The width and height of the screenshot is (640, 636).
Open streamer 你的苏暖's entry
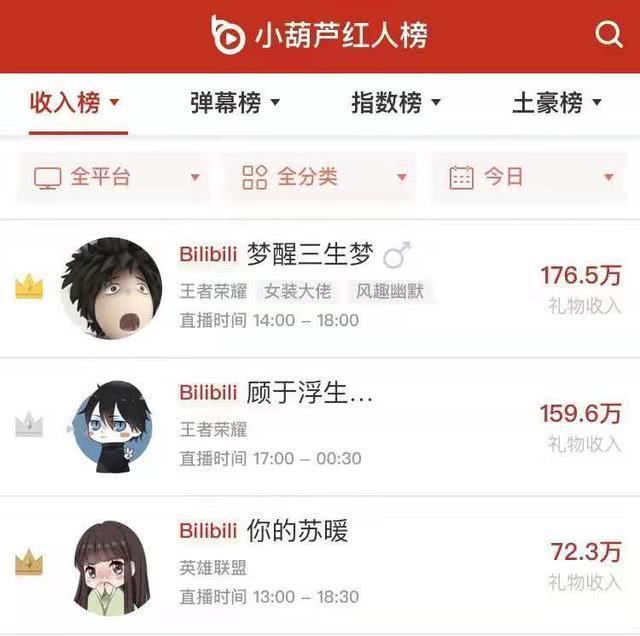point(298,531)
